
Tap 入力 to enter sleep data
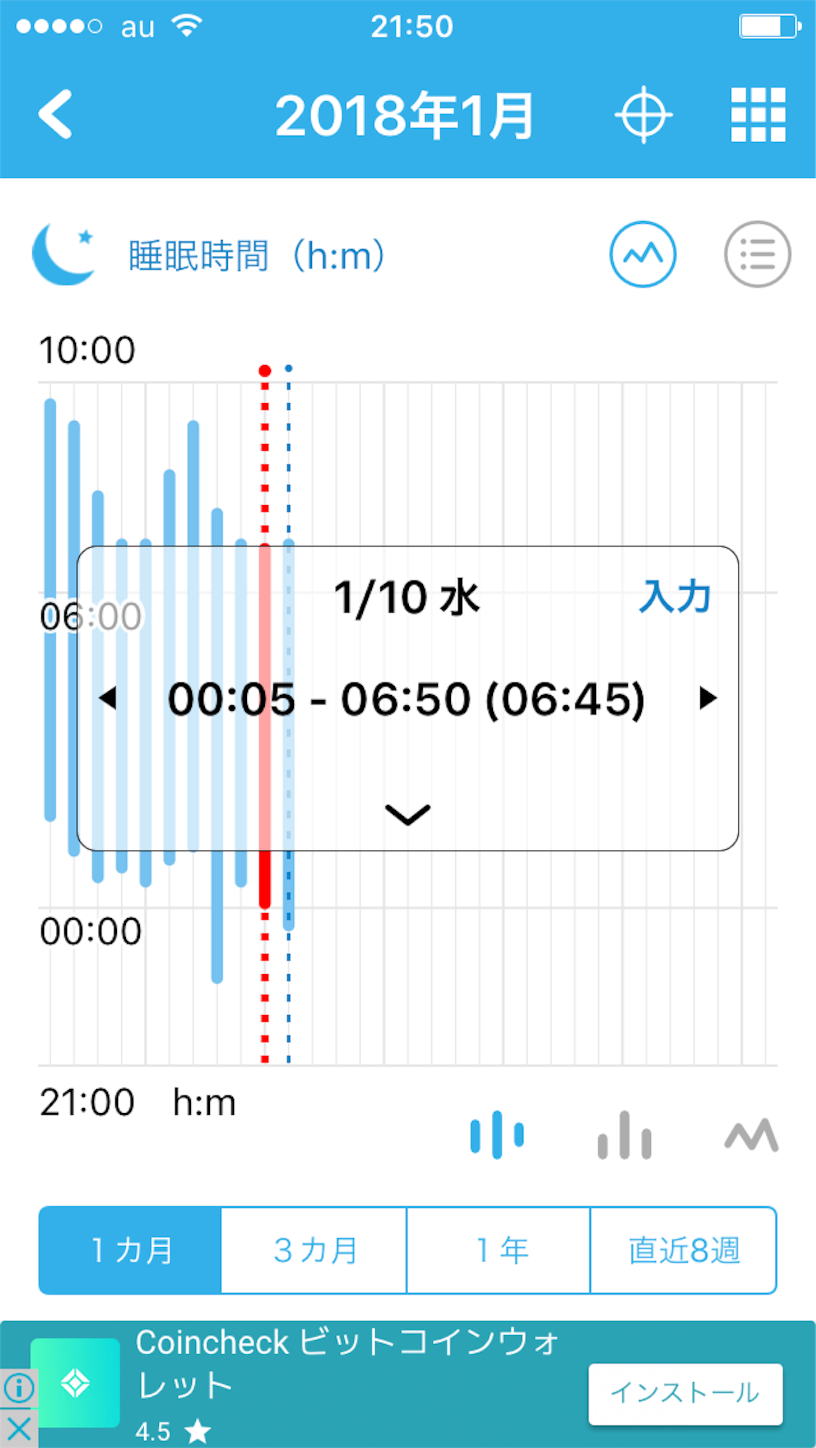675,597
